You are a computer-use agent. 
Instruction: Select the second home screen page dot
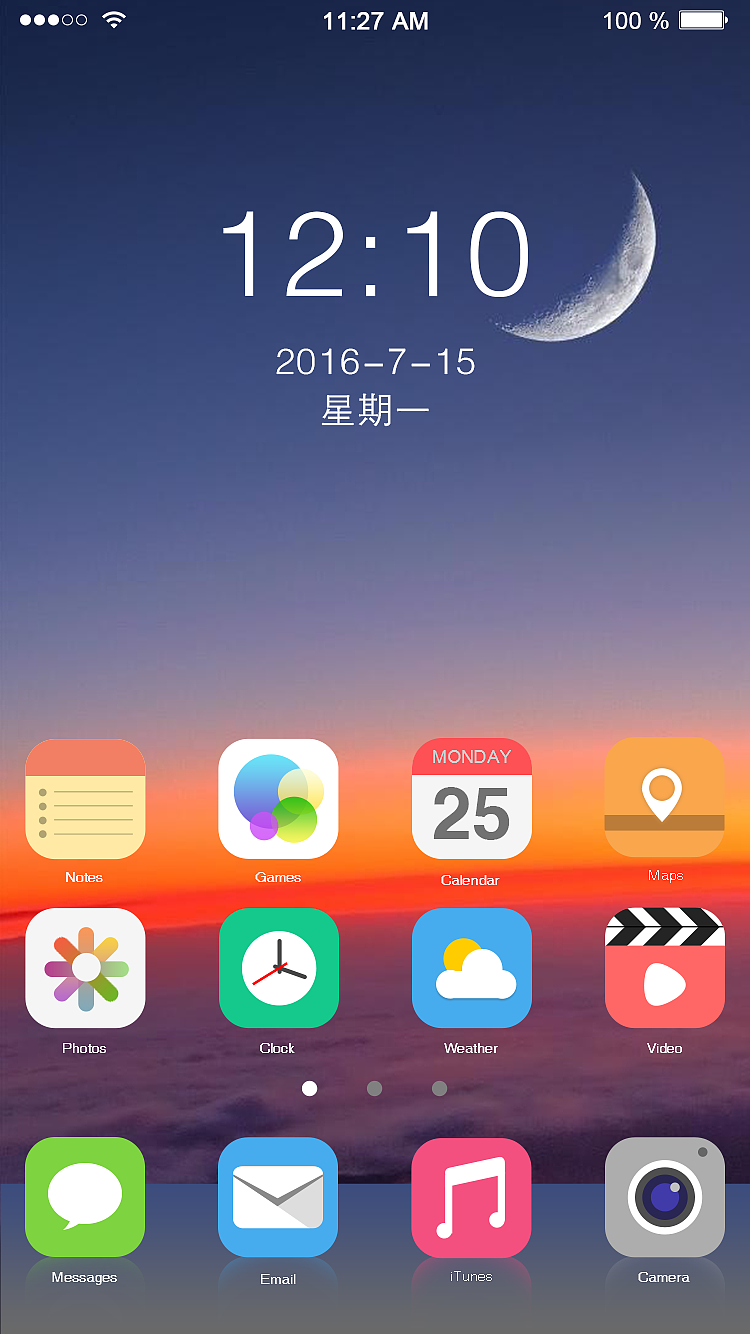(x=374, y=1088)
